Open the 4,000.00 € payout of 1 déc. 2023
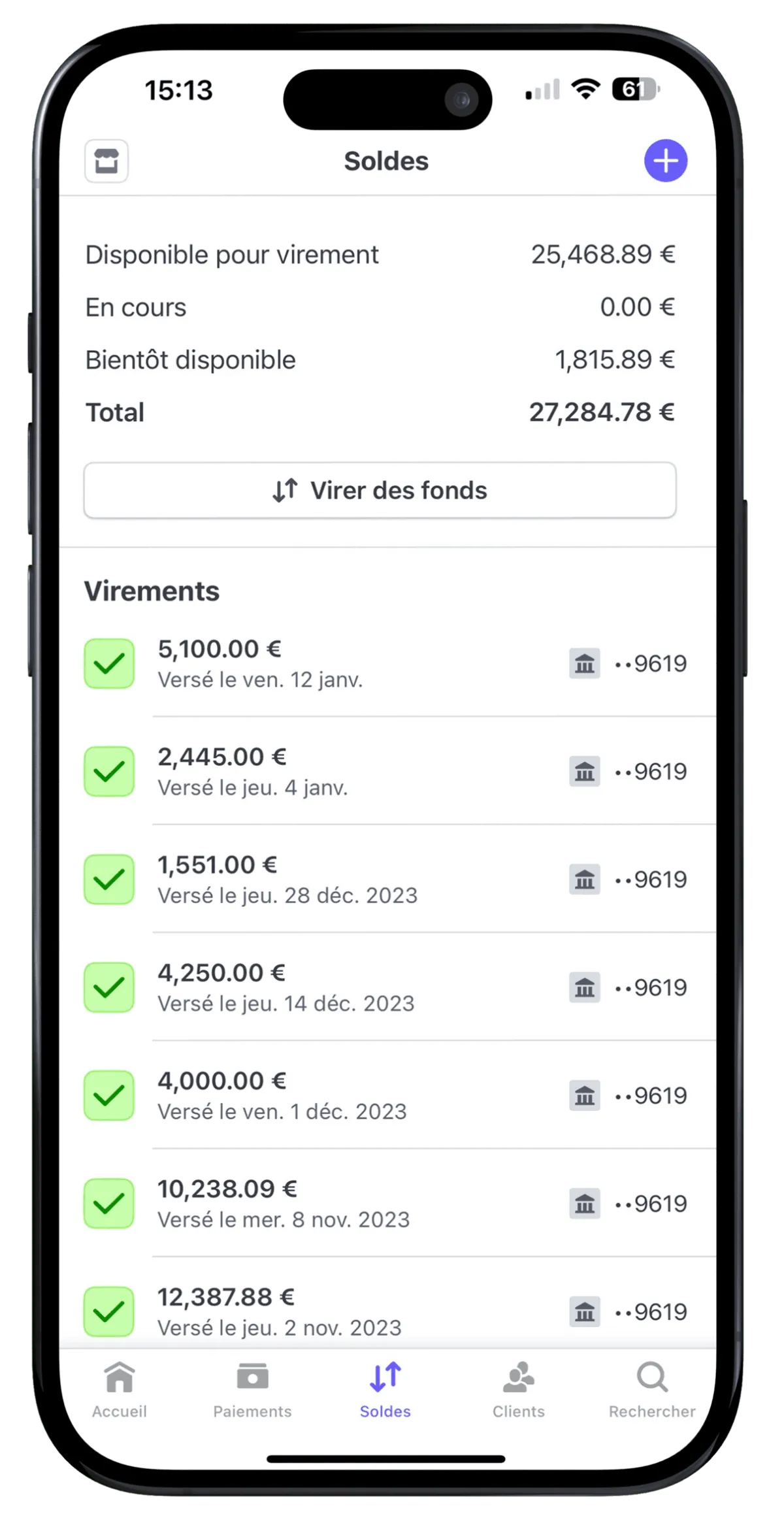 click(x=385, y=1095)
